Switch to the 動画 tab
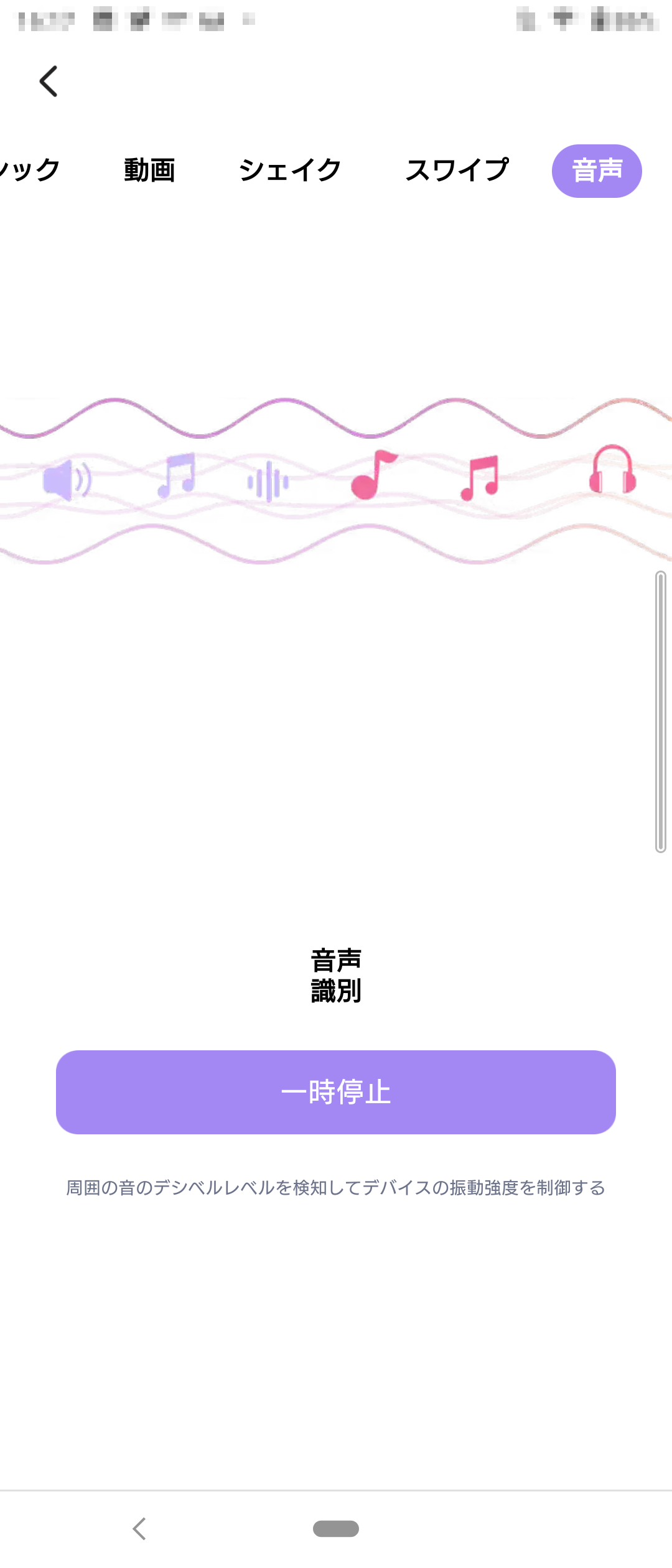Screen dimensions: 672x1568 coord(149,170)
